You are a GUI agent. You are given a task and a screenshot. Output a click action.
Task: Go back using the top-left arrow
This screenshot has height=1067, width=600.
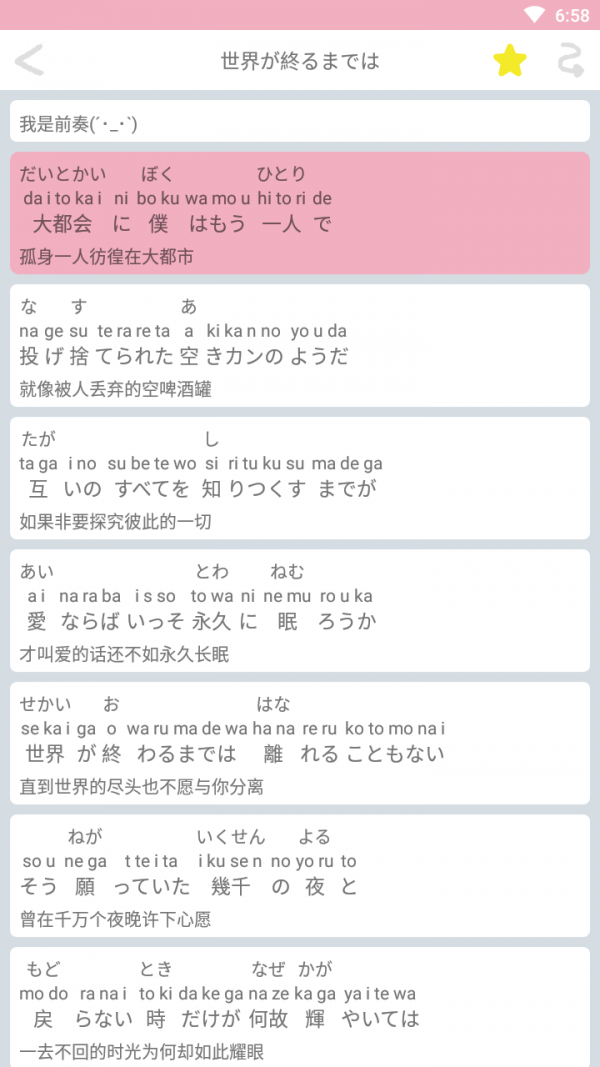tap(30, 61)
